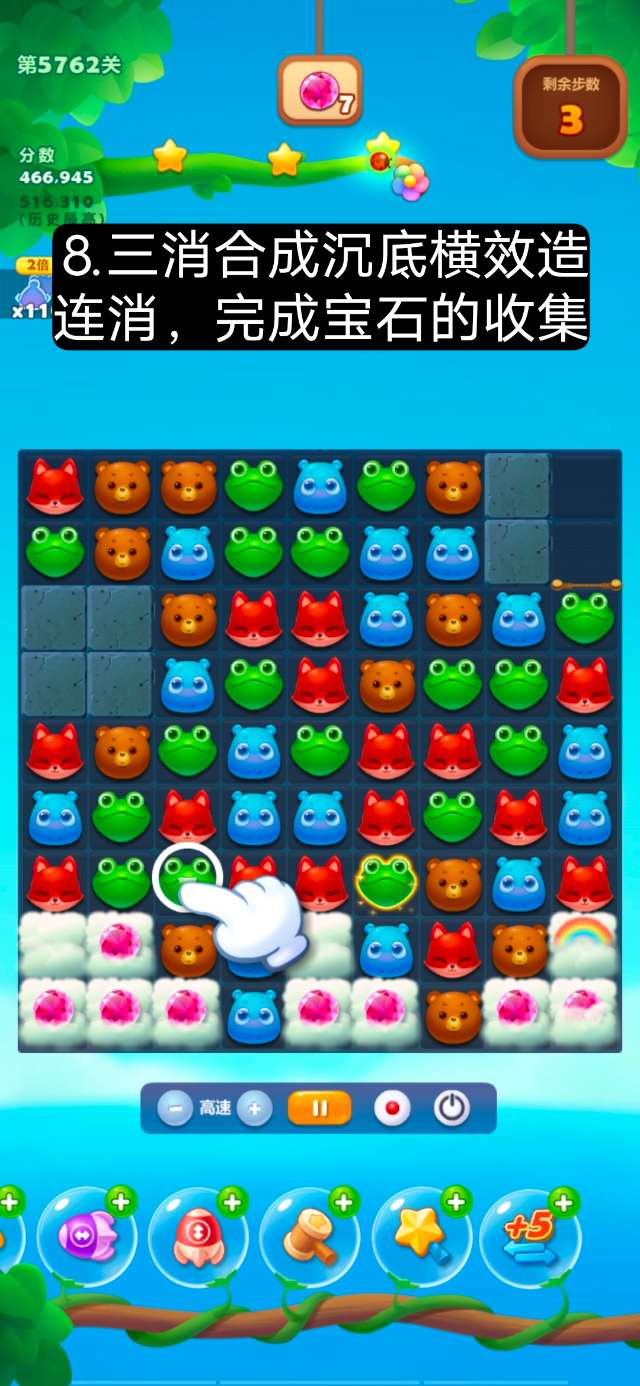640x1386 pixels.
Task: Tap the circled green frog under the hand
Action: [x=185, y=872]
